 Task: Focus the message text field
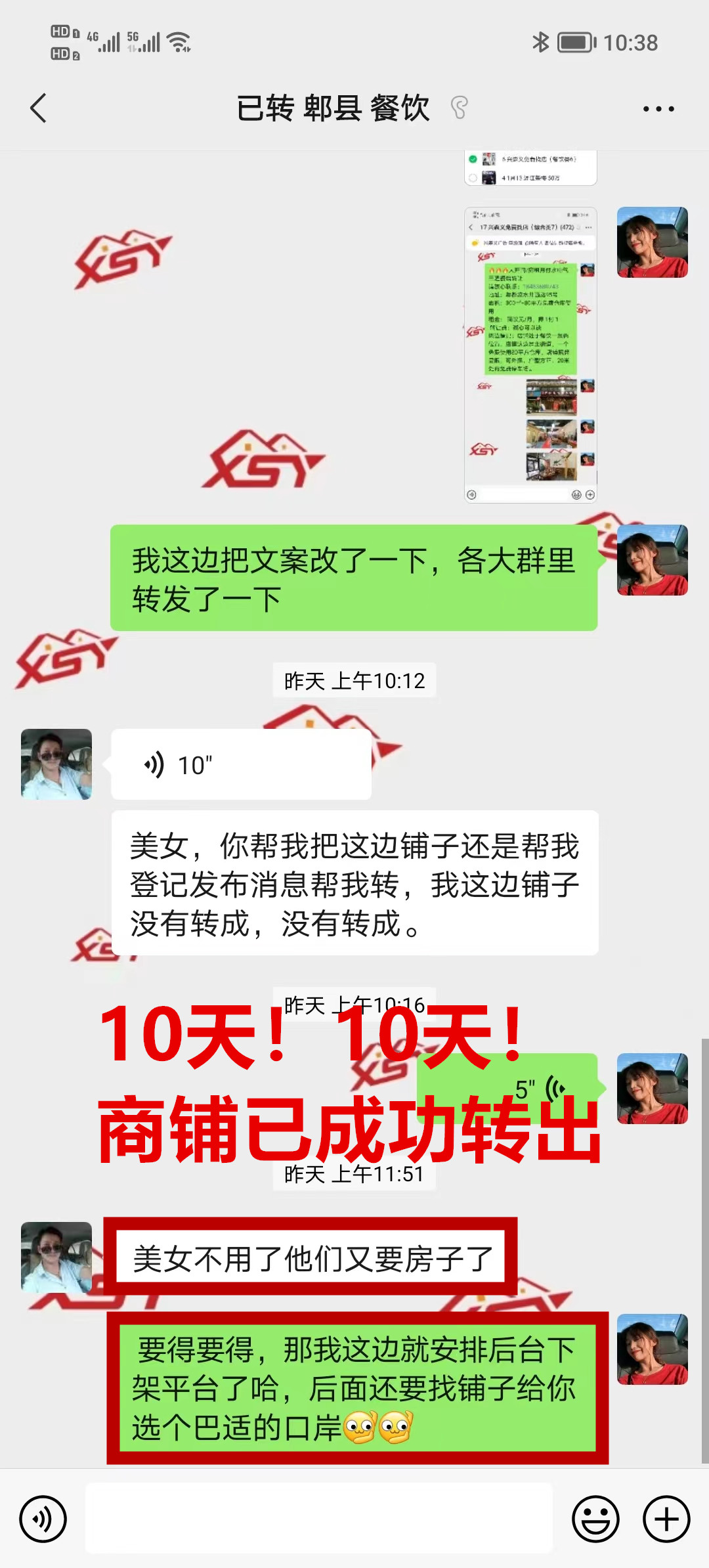[x=319, y=1519]
